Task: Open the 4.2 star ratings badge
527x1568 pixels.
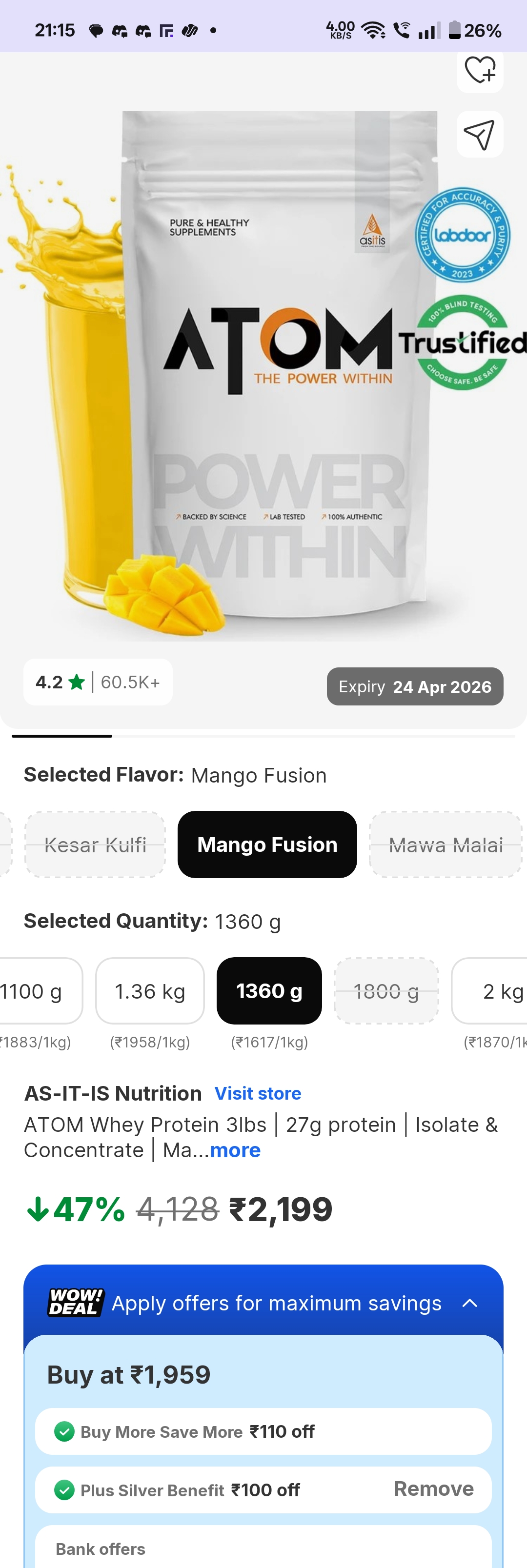Action: tap(98, 683)
